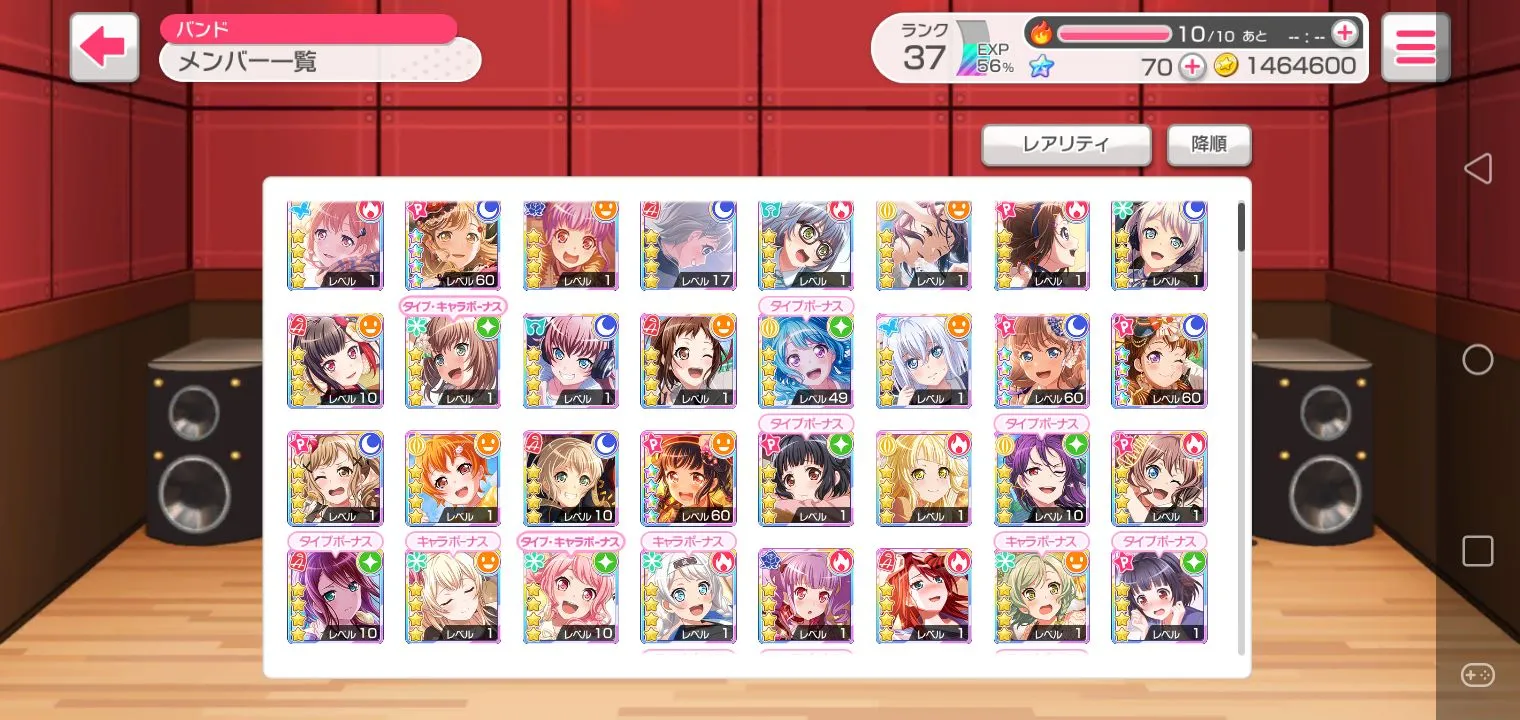Toggle the 降順 sort order
This screenshot has height=720, width=1520.
[1208, 144]
